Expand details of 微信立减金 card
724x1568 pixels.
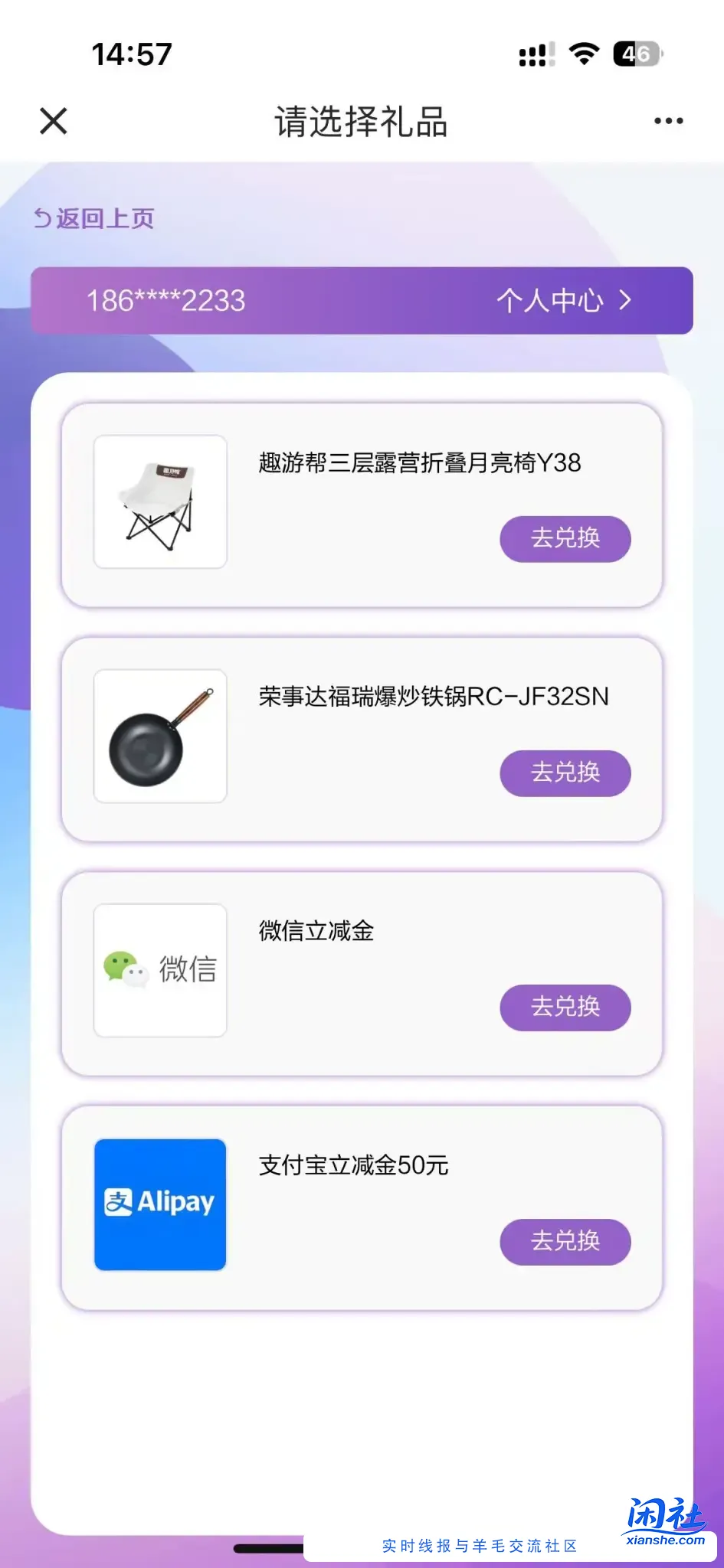tap(362, 972)
